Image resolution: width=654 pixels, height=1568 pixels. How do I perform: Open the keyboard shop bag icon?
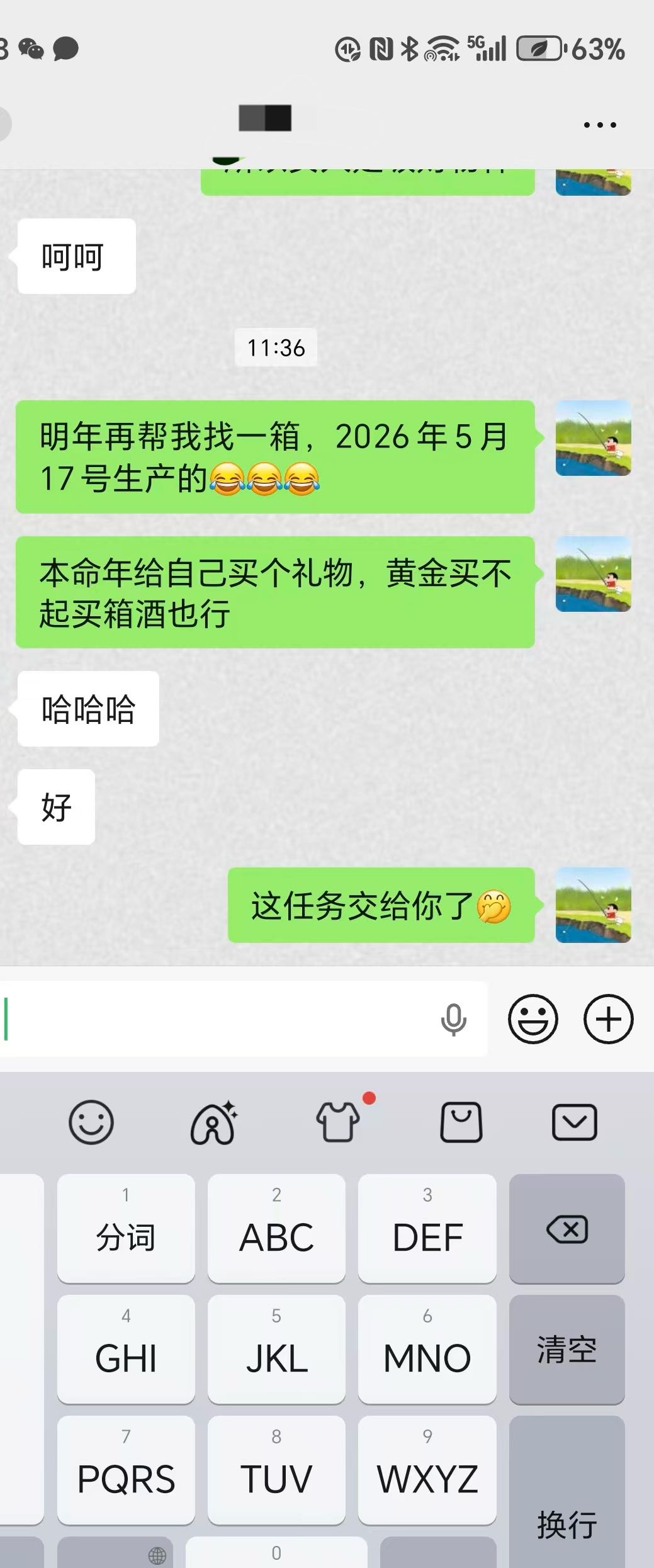click(x=461, y=1122)
